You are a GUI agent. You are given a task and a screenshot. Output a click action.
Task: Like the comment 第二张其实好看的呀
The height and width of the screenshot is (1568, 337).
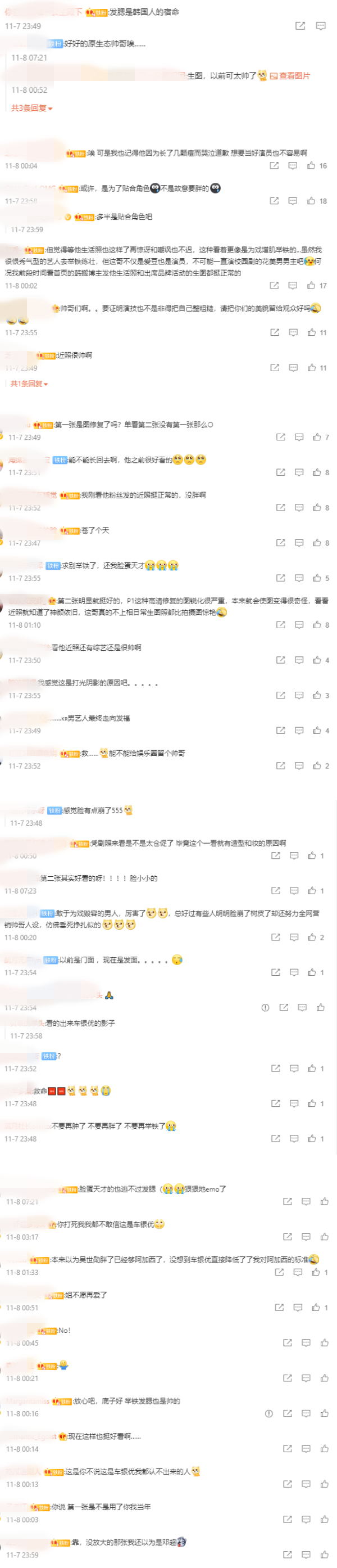pos(312,890)
